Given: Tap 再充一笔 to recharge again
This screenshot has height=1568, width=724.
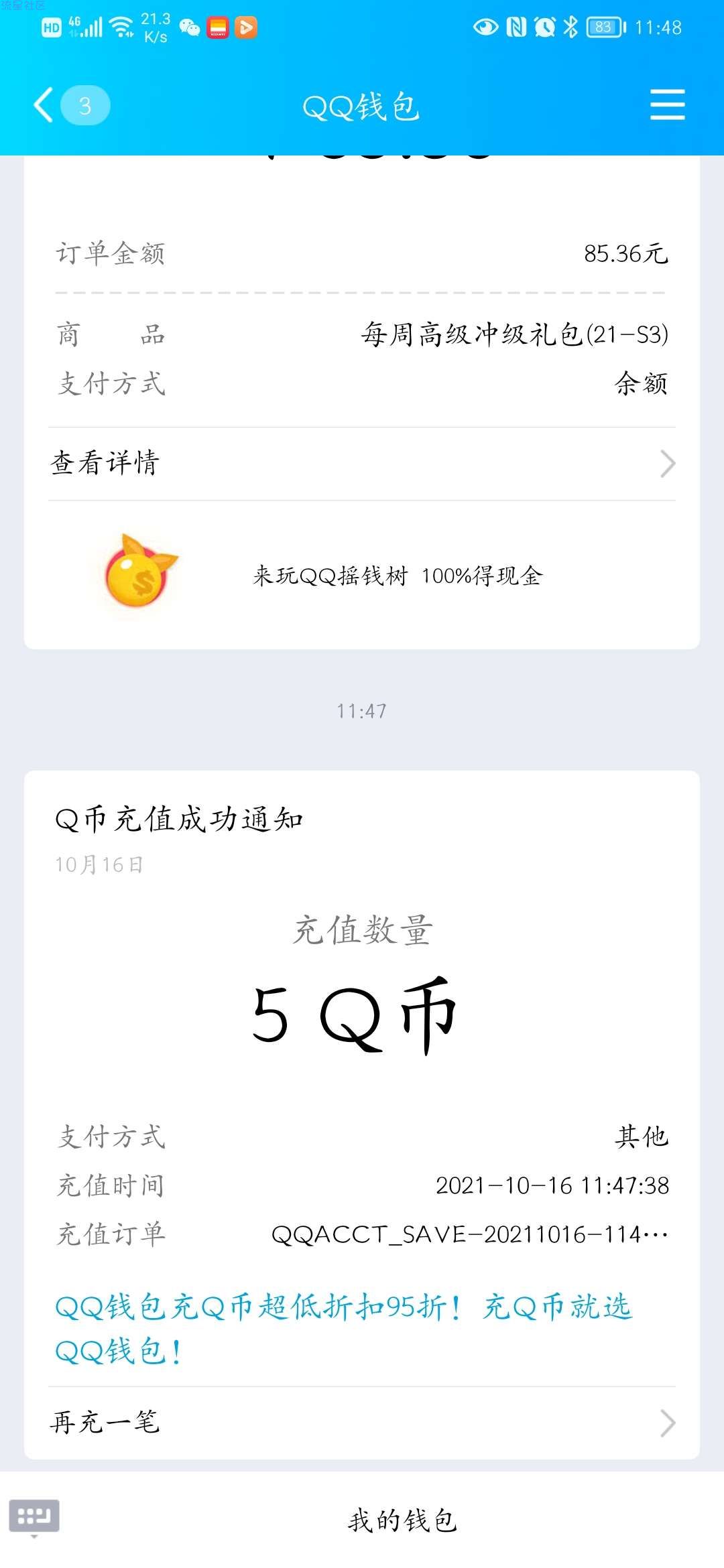Looking at the screenshot, I should tap(362, 1423).
